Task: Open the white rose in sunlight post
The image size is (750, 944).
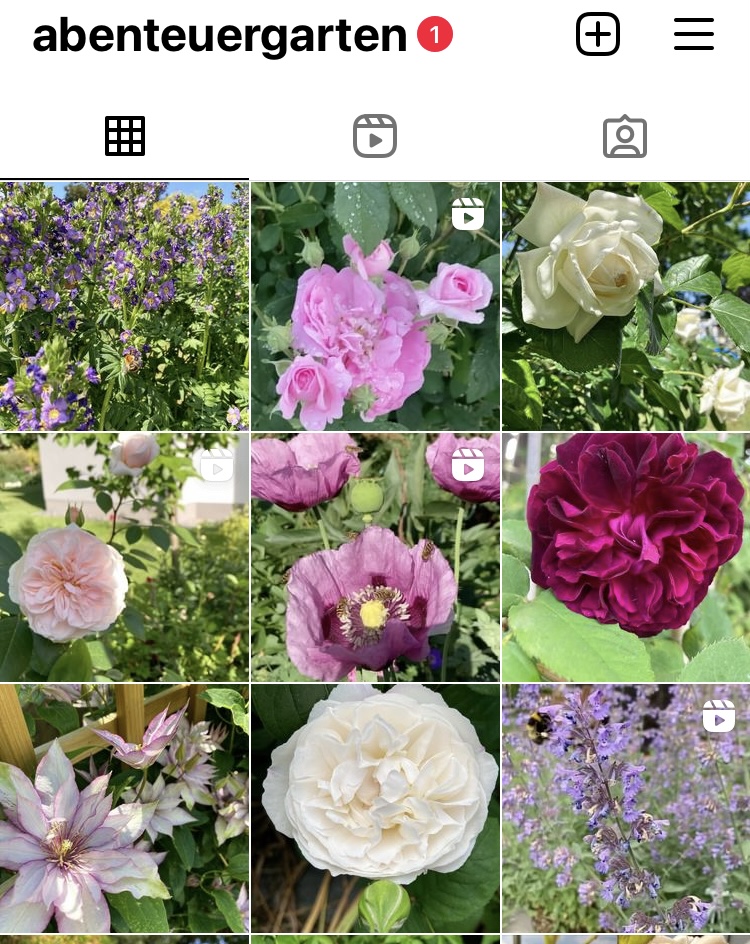Action: [626, 306]
